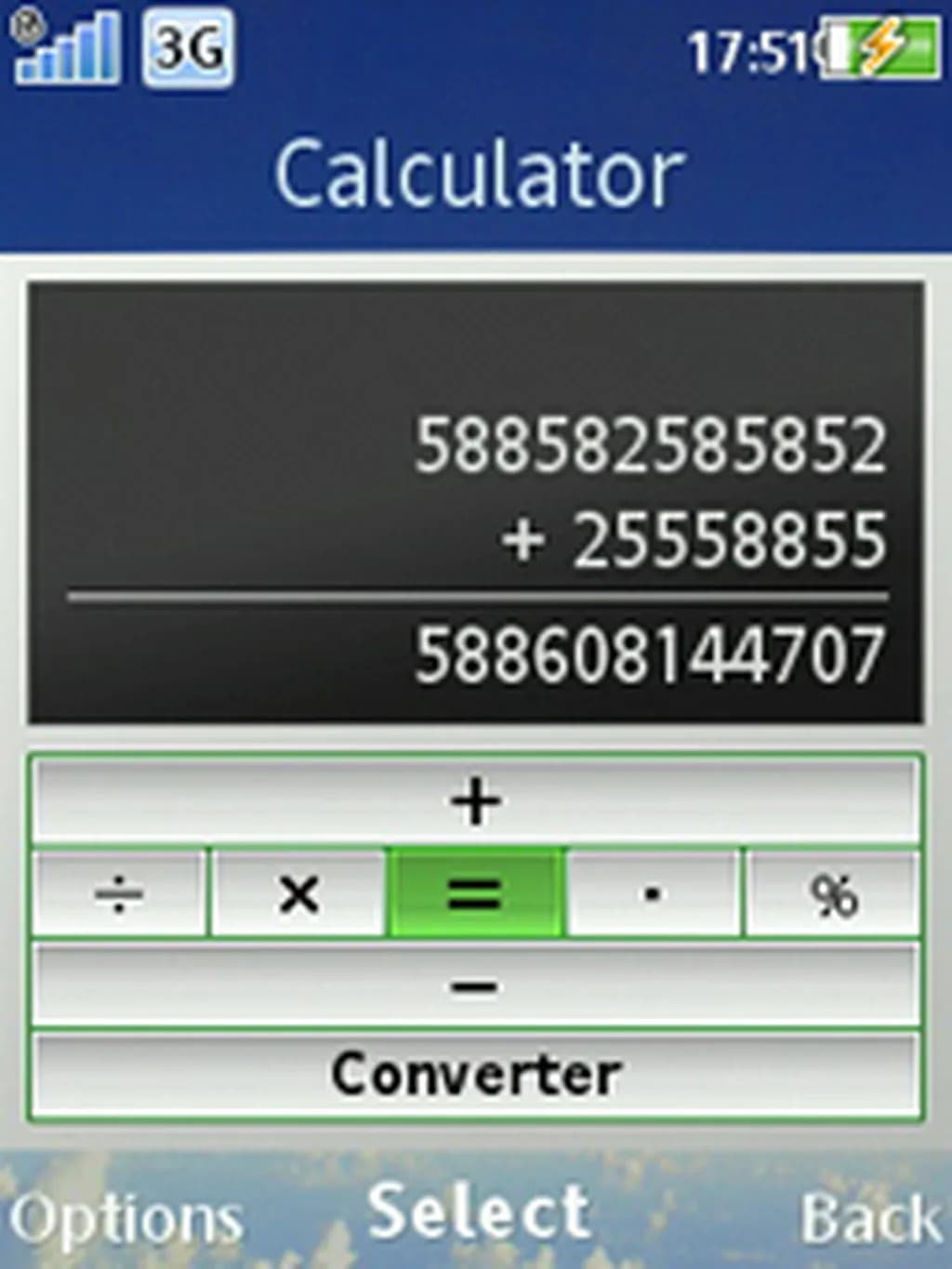
Task: Hit the equals button
Action: click(x=475, y=894)
